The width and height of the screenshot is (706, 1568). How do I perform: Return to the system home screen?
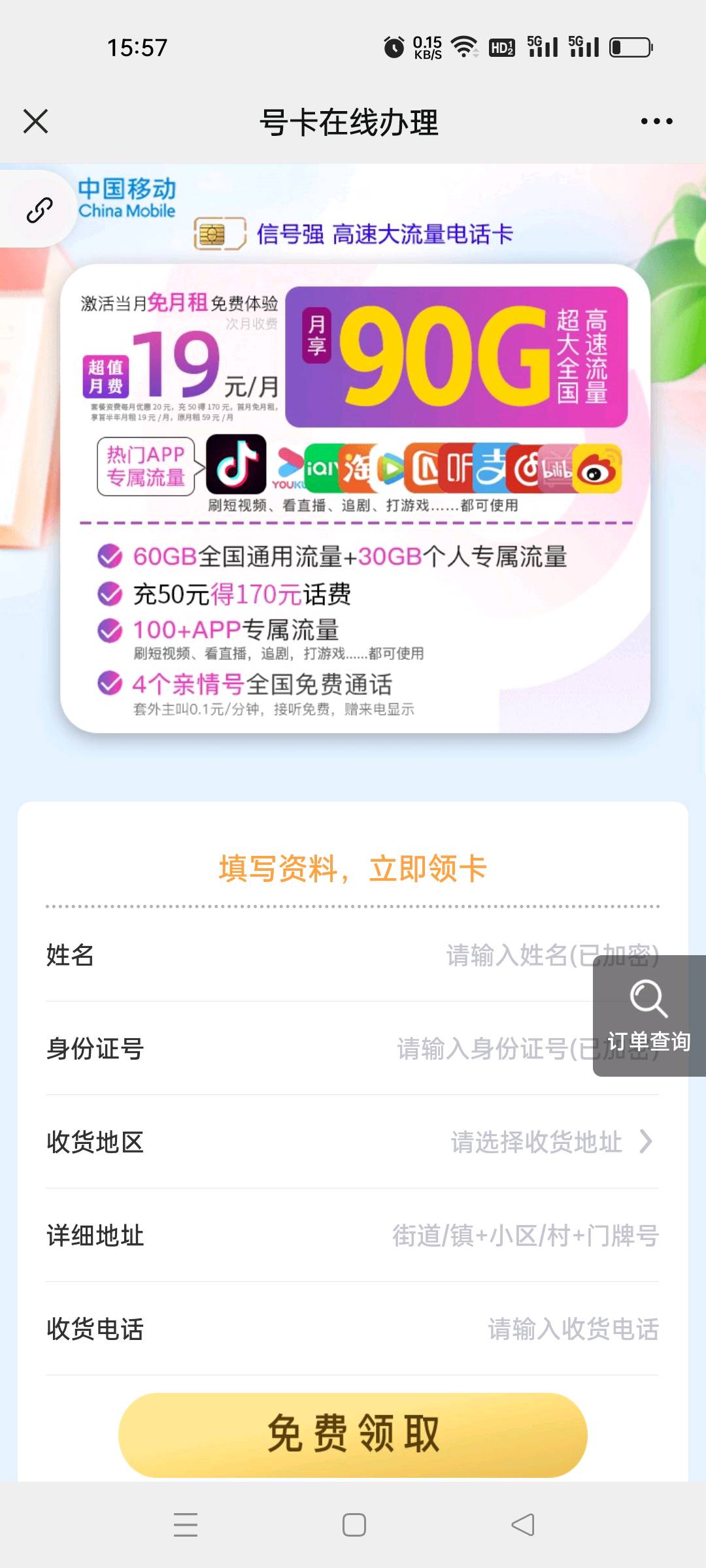pyautogui.click(x=354, y=1525)
